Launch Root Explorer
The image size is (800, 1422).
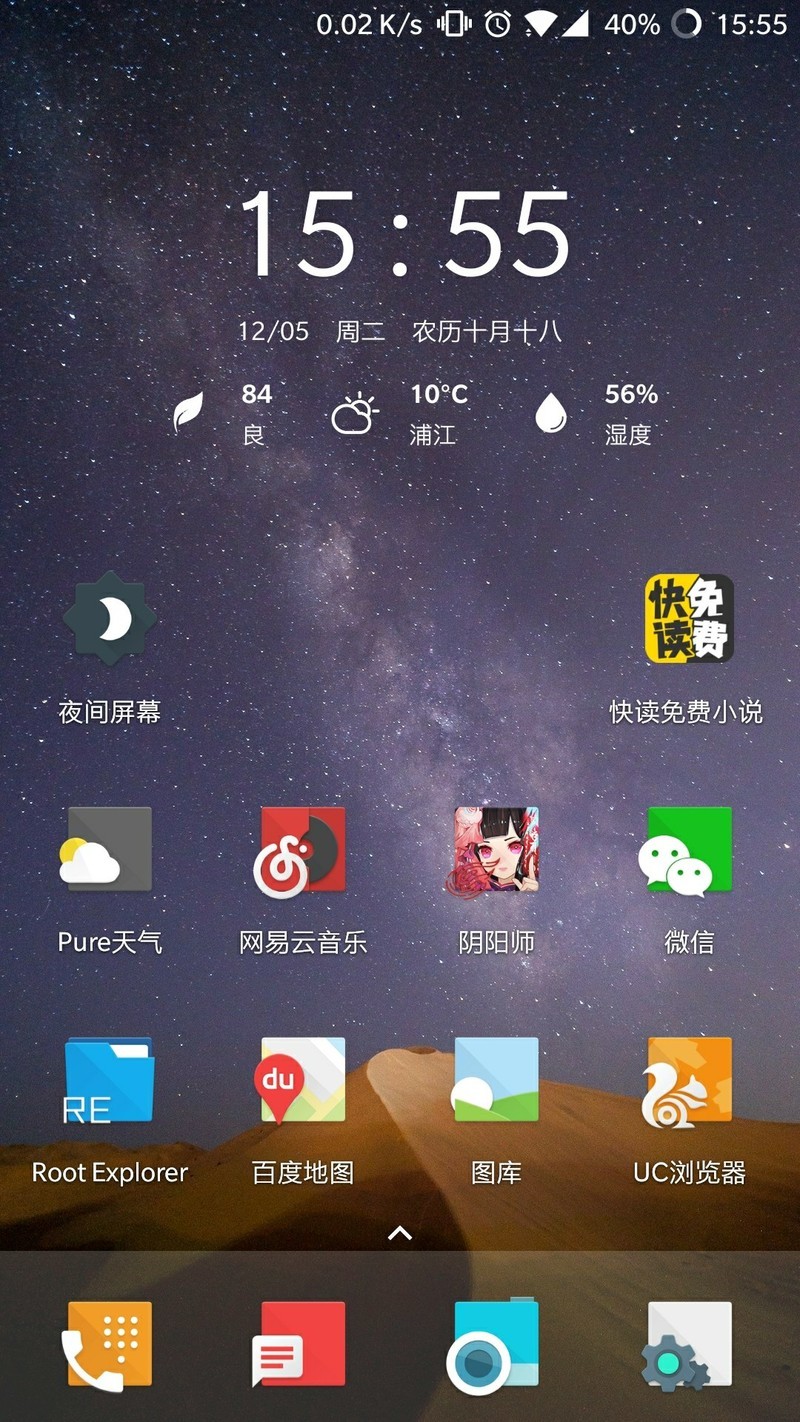(109, 1081)
